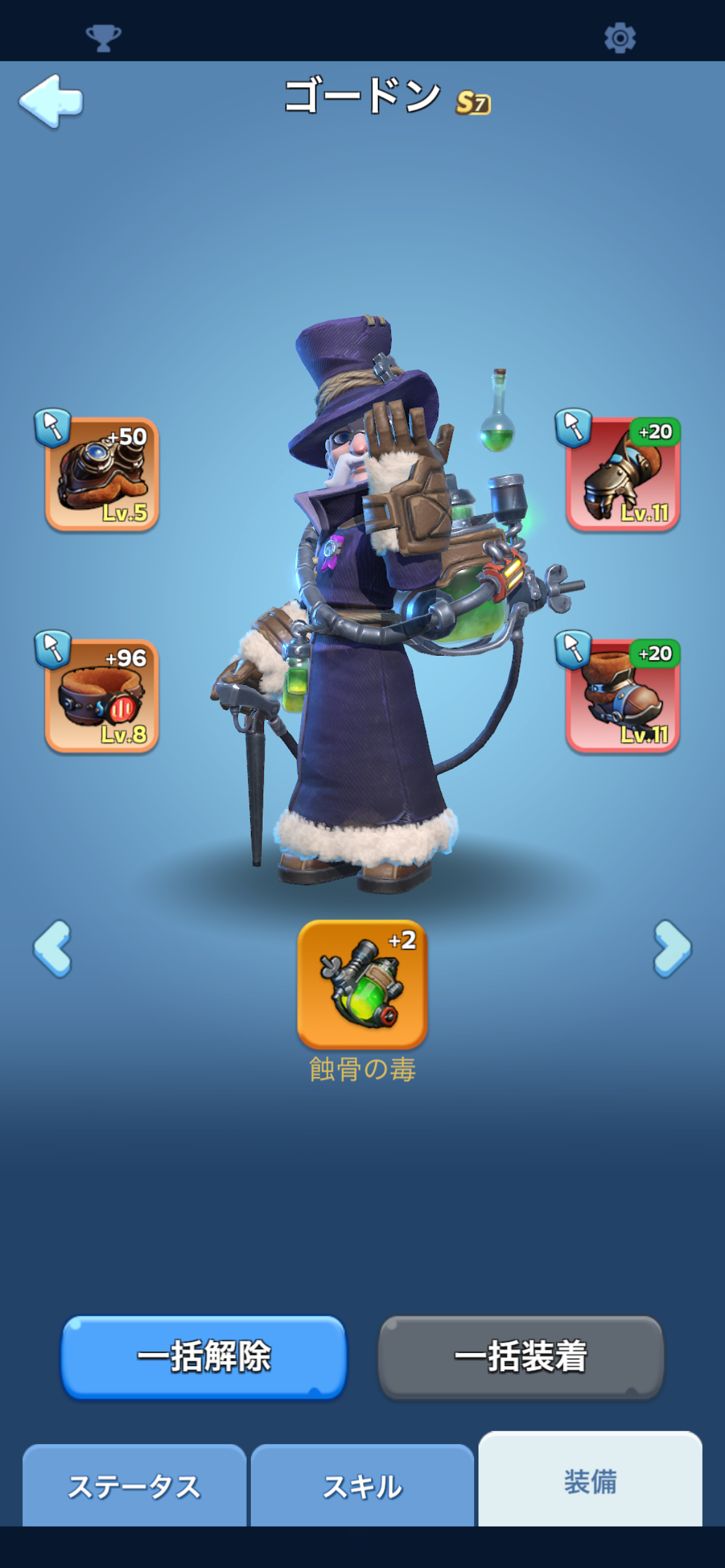The height and width of the screenshot is (1568, 725).
Task: Show the next hero
Action: (x=672, y=949)
